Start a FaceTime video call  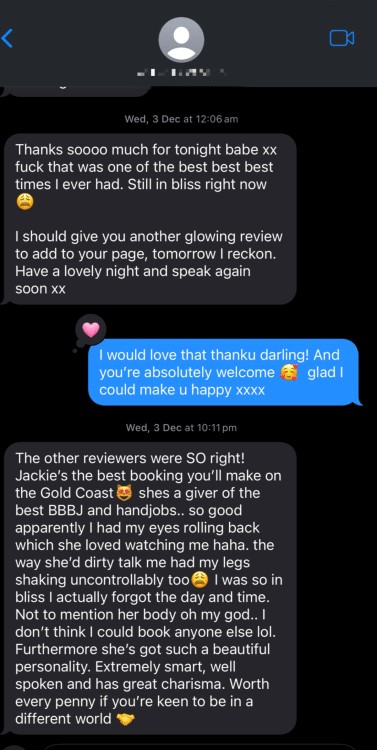point(342,38)
